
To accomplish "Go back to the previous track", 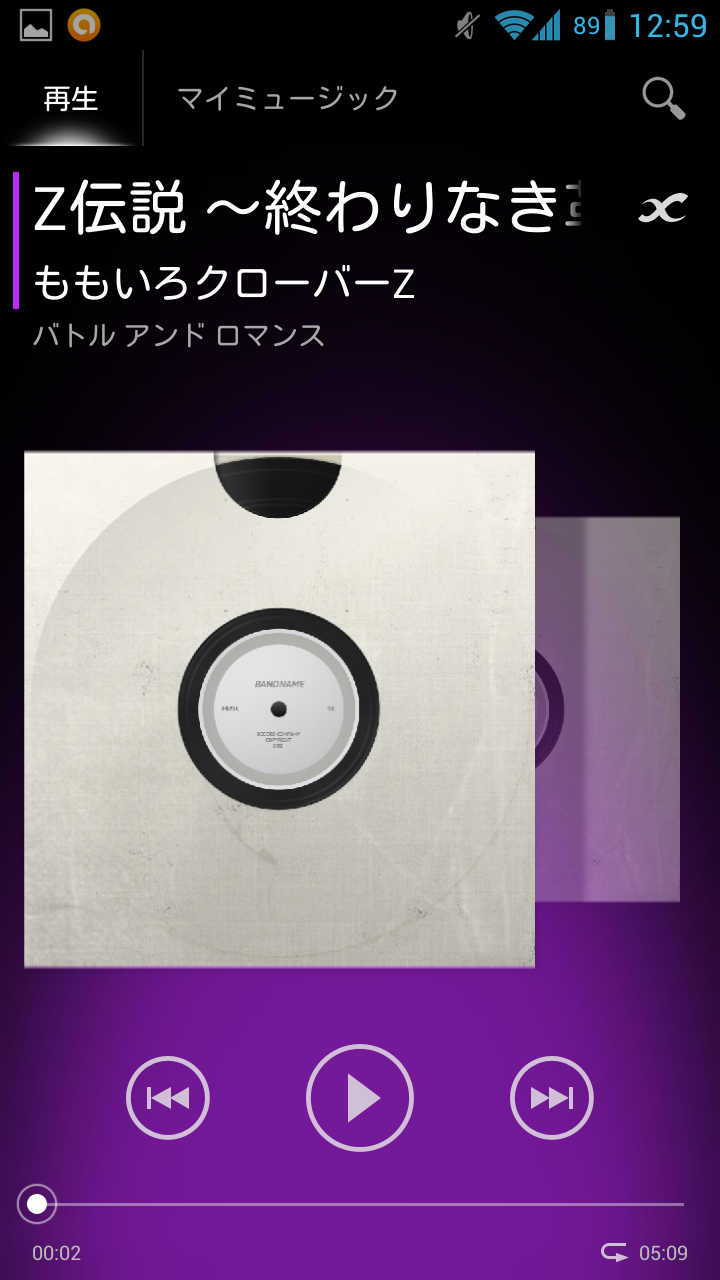I will (x=168, y=1098).
